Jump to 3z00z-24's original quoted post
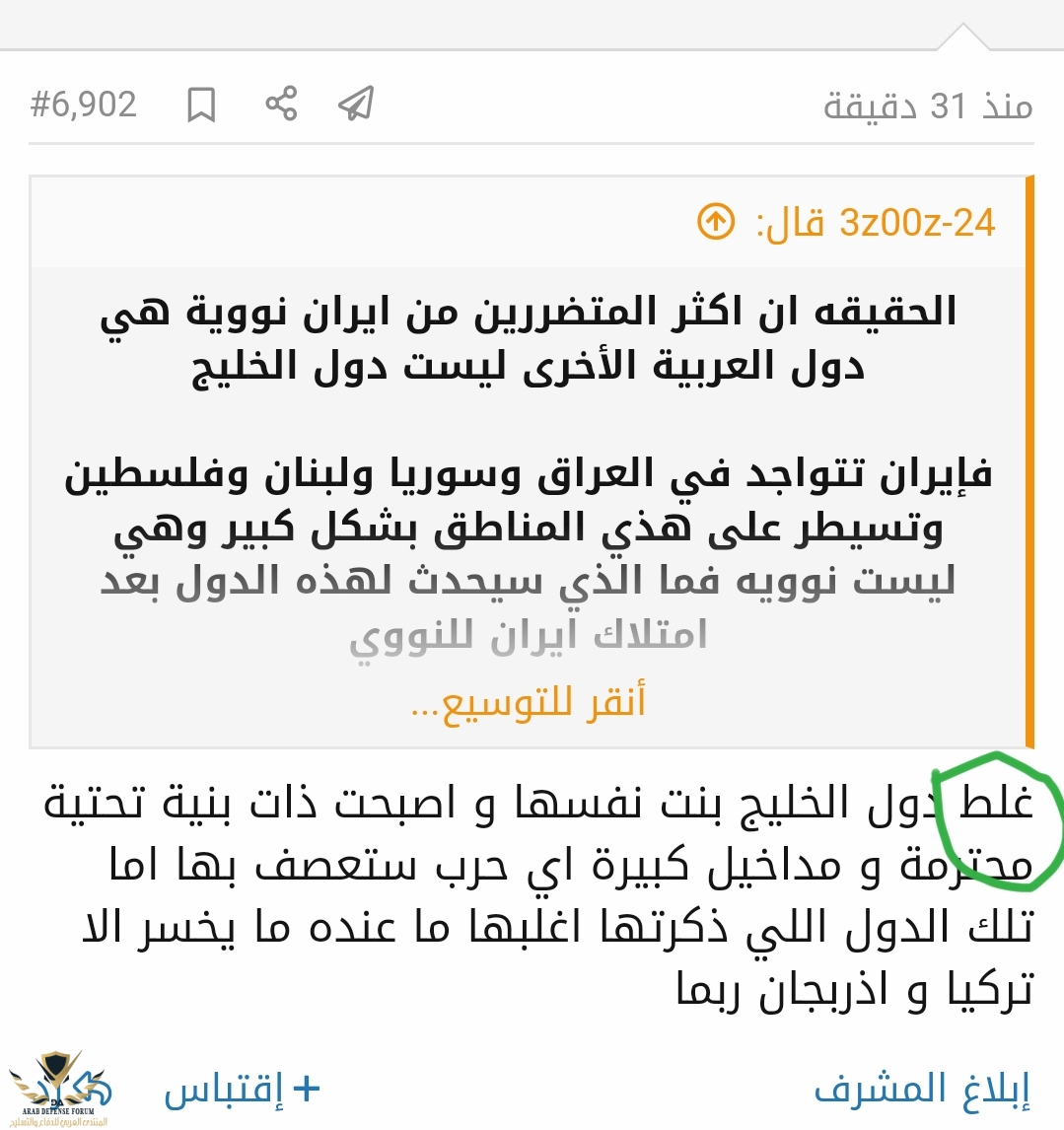Viewport: 1064px width, 1130px height. click(716, 222)
